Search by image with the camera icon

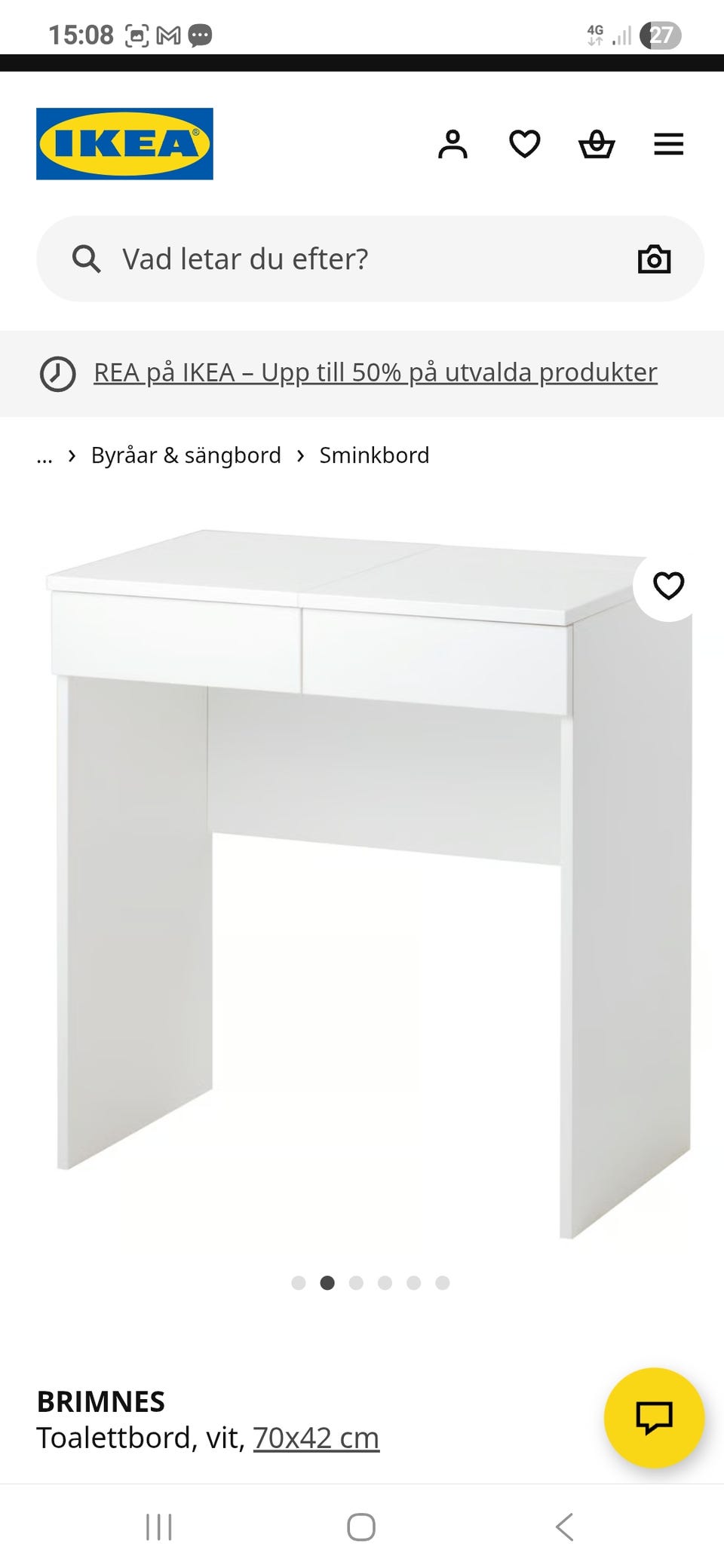654,259
